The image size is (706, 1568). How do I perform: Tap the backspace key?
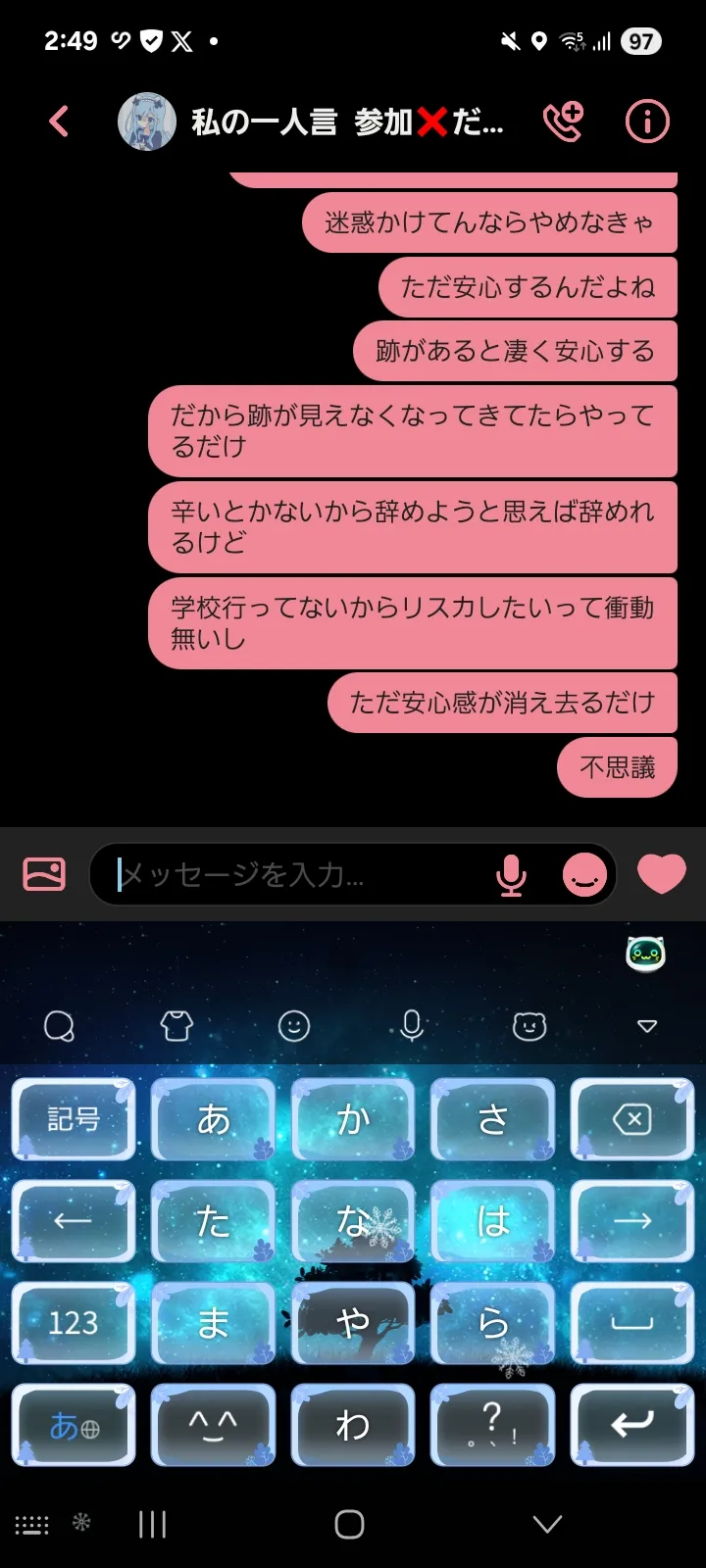(632, 1119)
